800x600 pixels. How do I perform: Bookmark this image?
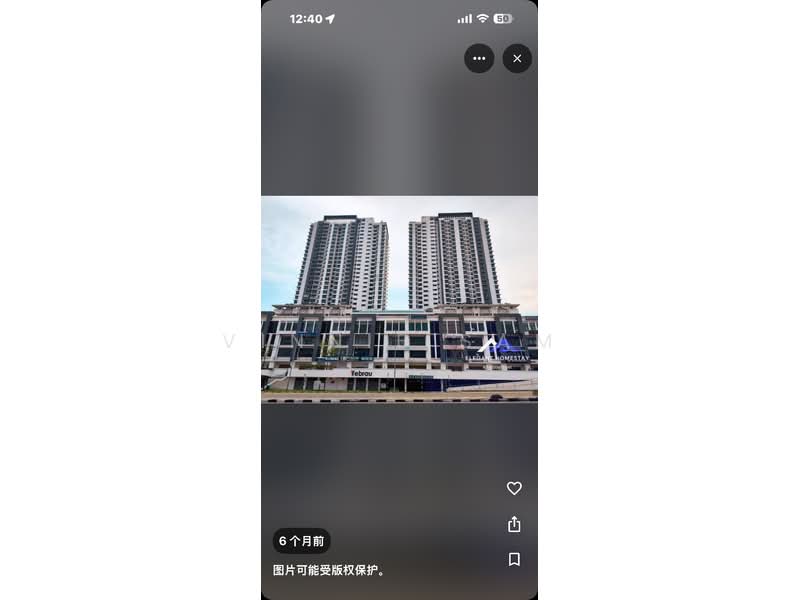click(514, 559)
